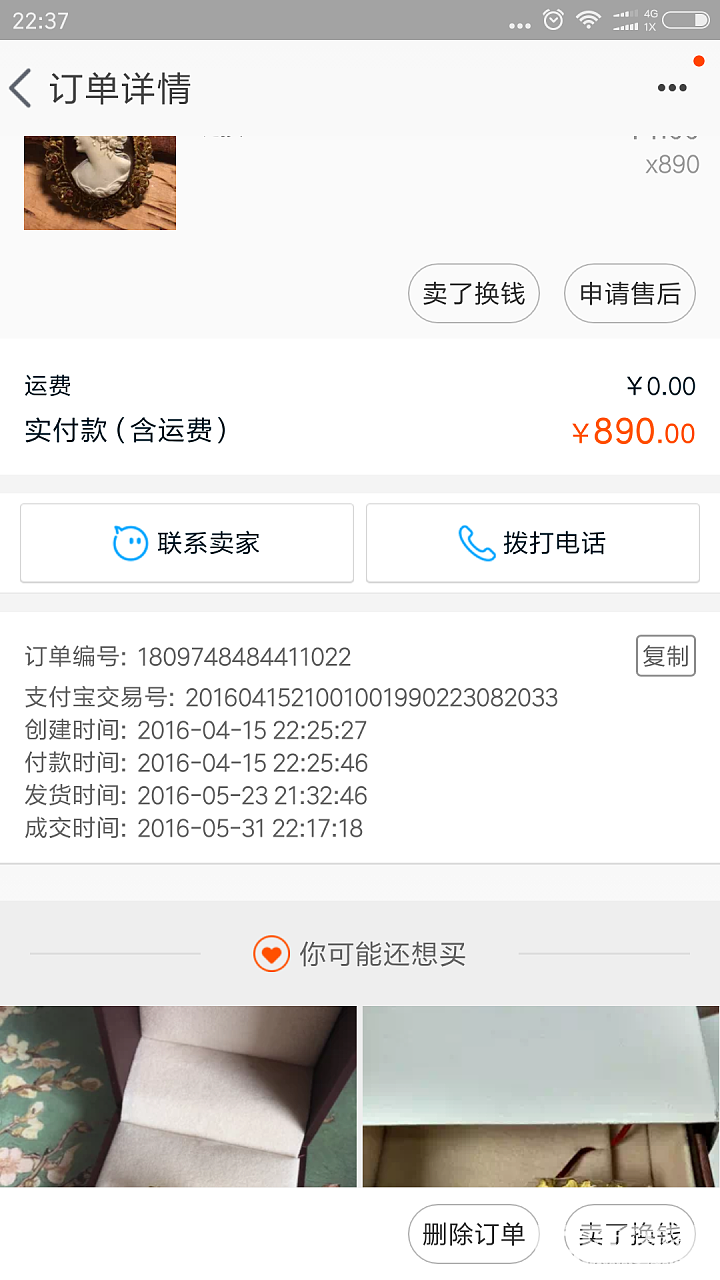Tap 卖了换钱 in the bottom bar
This screenshot has height=1280, width=720.
[x=629, y=1233]
